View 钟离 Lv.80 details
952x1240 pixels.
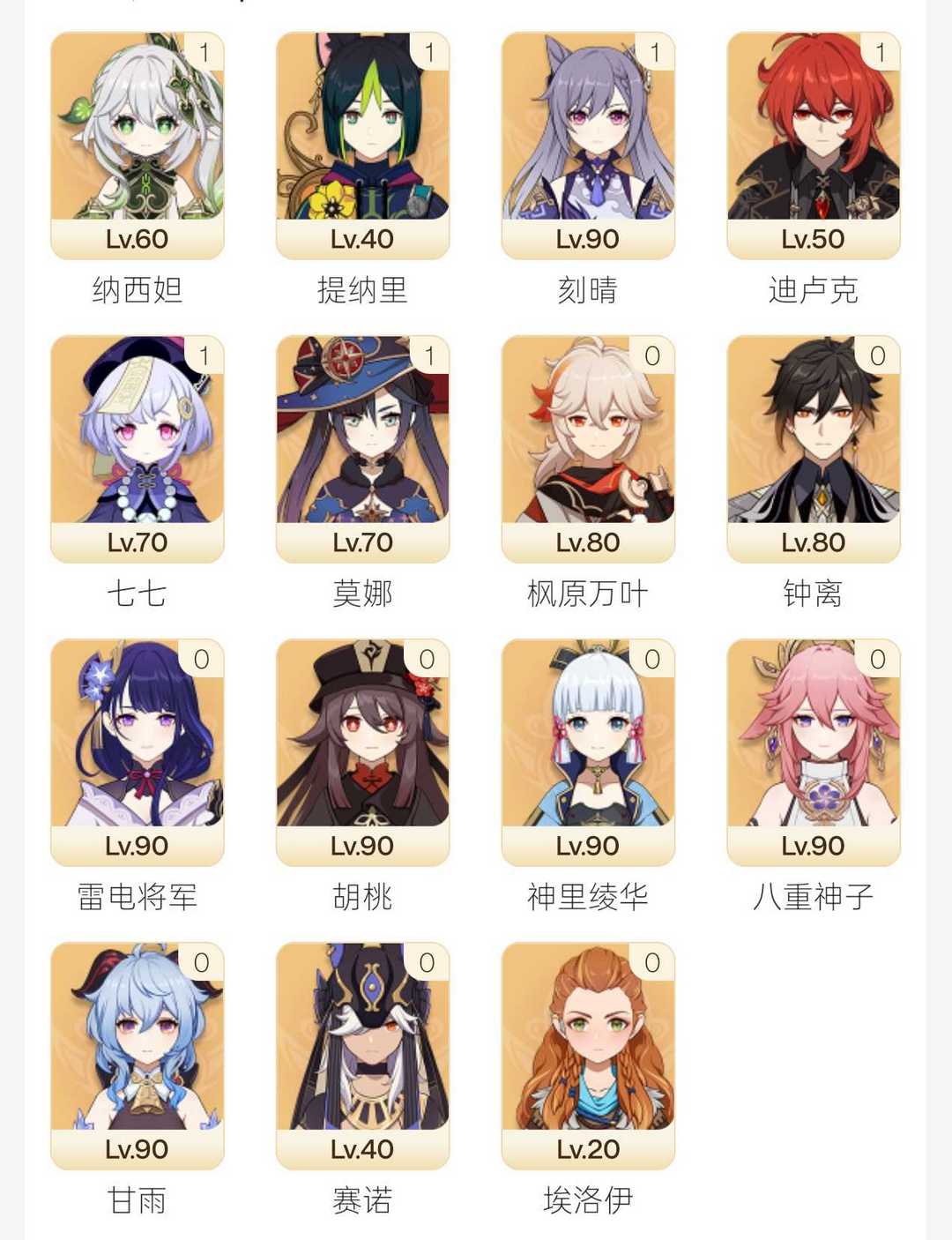(813, 449)
